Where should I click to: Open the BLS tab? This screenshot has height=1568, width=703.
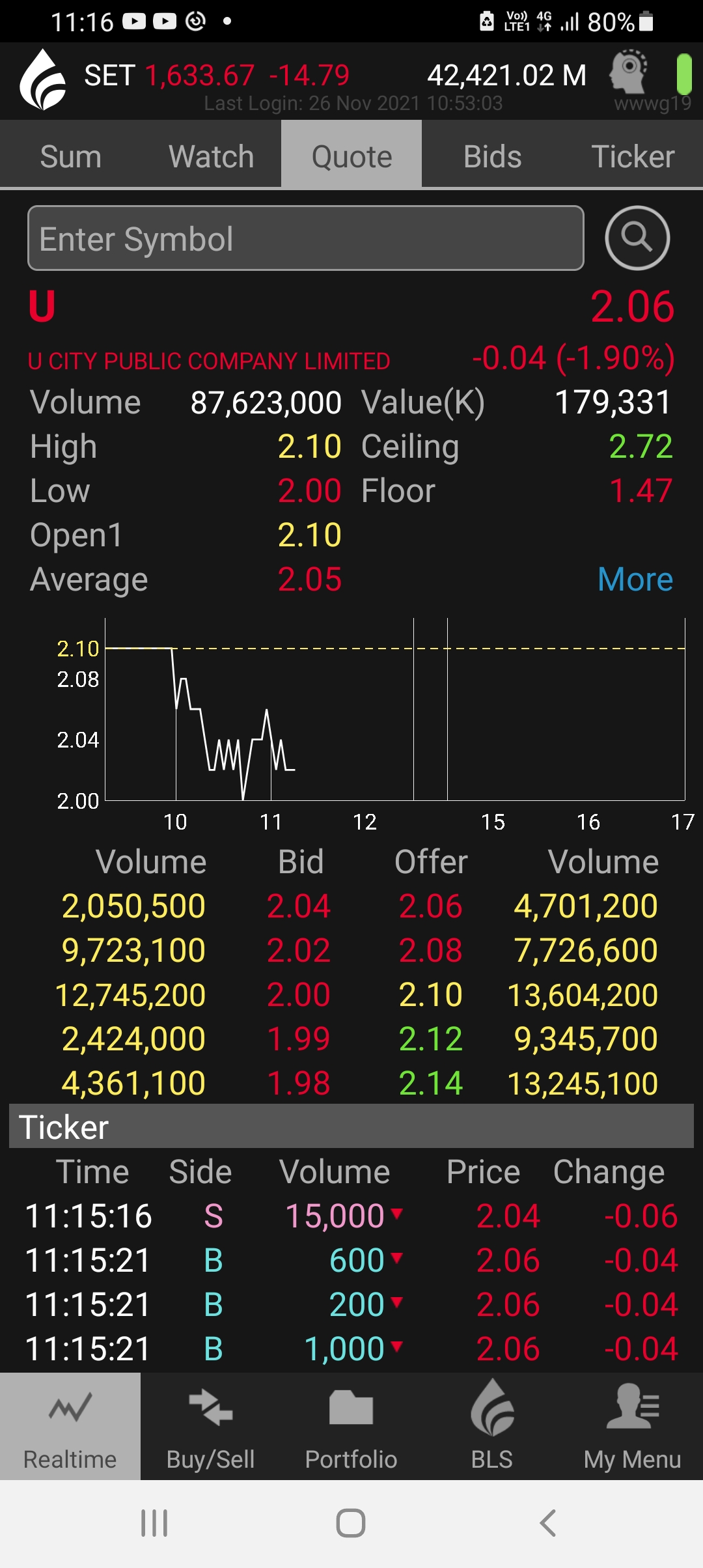[x=492, y=1426]
